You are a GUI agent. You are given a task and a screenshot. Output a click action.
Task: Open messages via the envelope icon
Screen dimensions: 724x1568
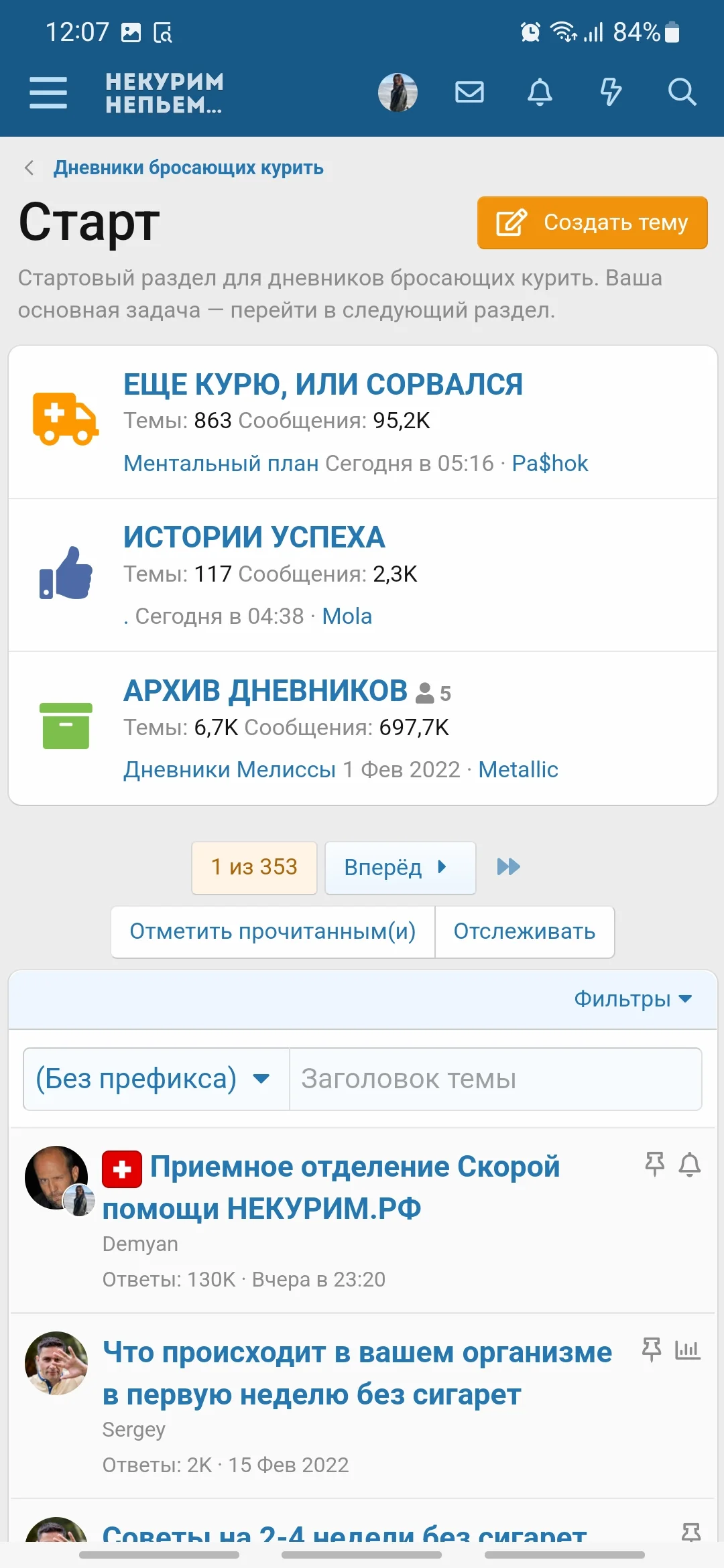coord(469,92)
